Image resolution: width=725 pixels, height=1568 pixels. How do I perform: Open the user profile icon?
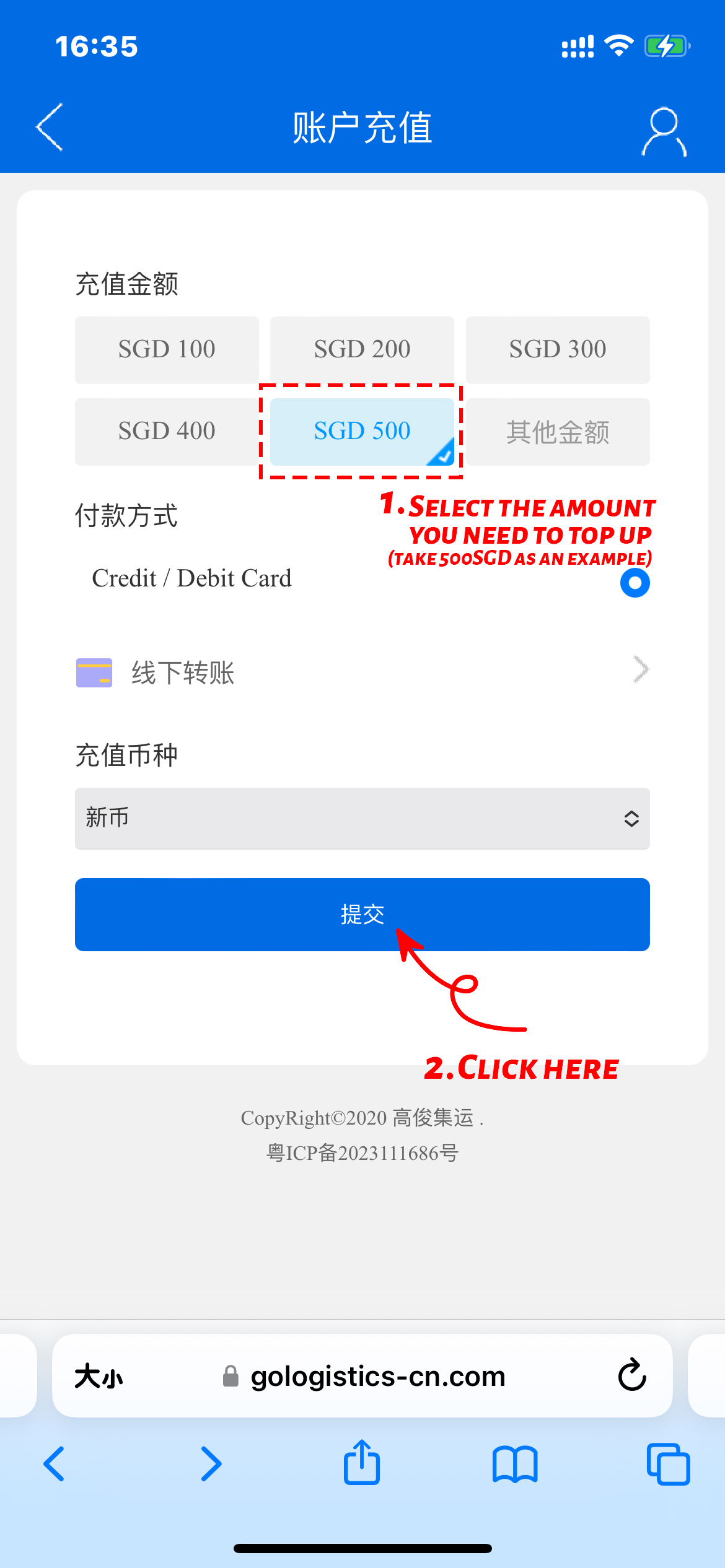[x=664, y=131]
